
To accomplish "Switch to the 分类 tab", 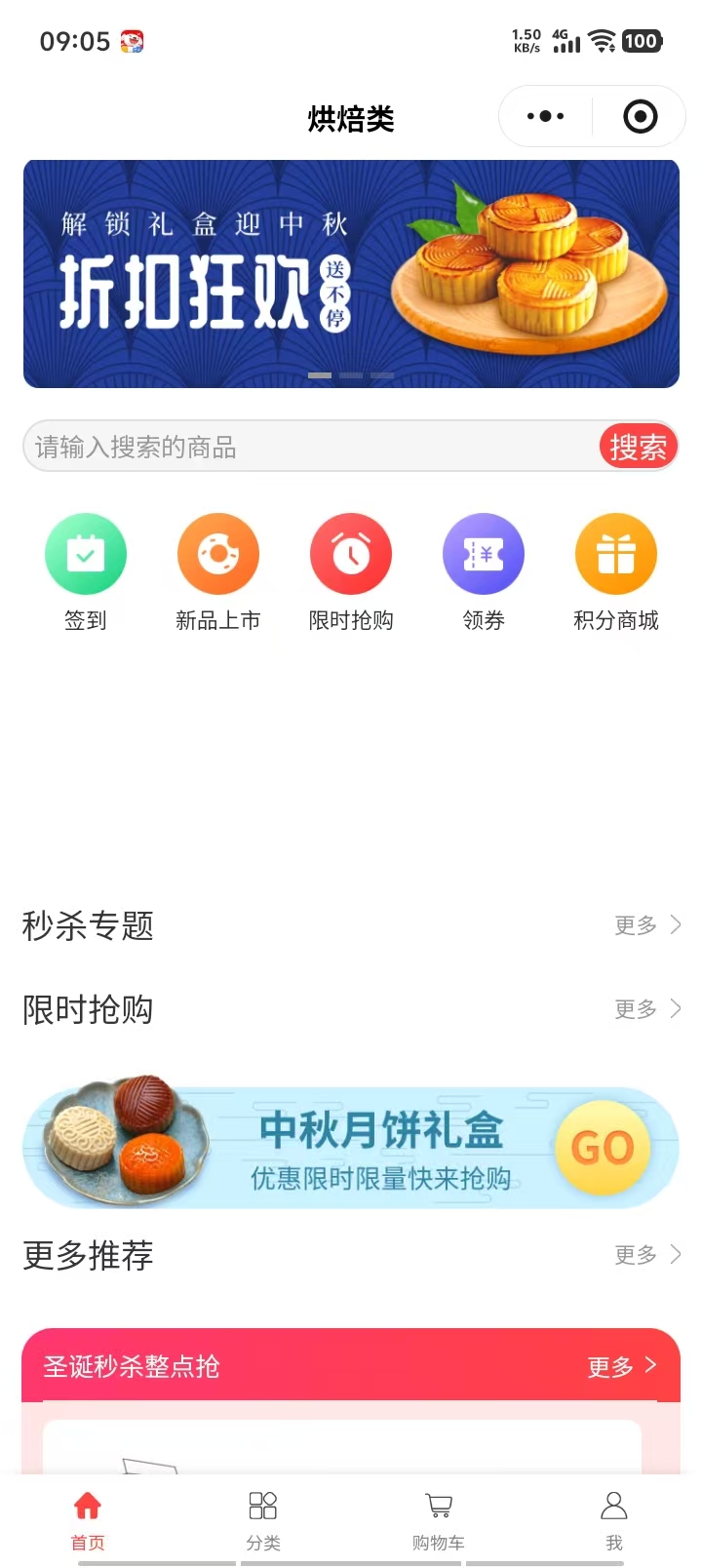I will pyautogui.click(x=263, y=1519).
